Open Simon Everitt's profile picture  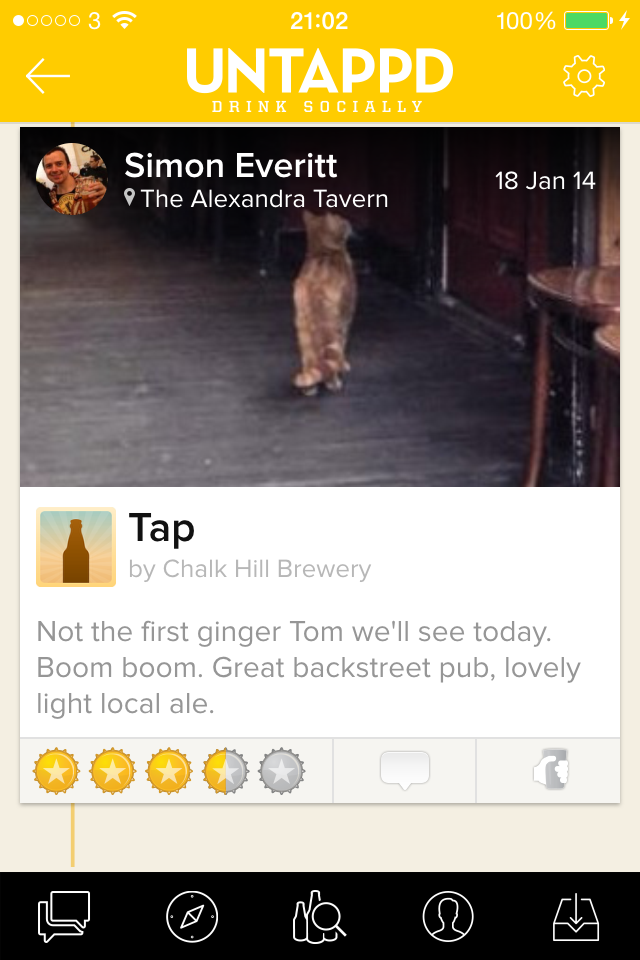click(71, 178)
